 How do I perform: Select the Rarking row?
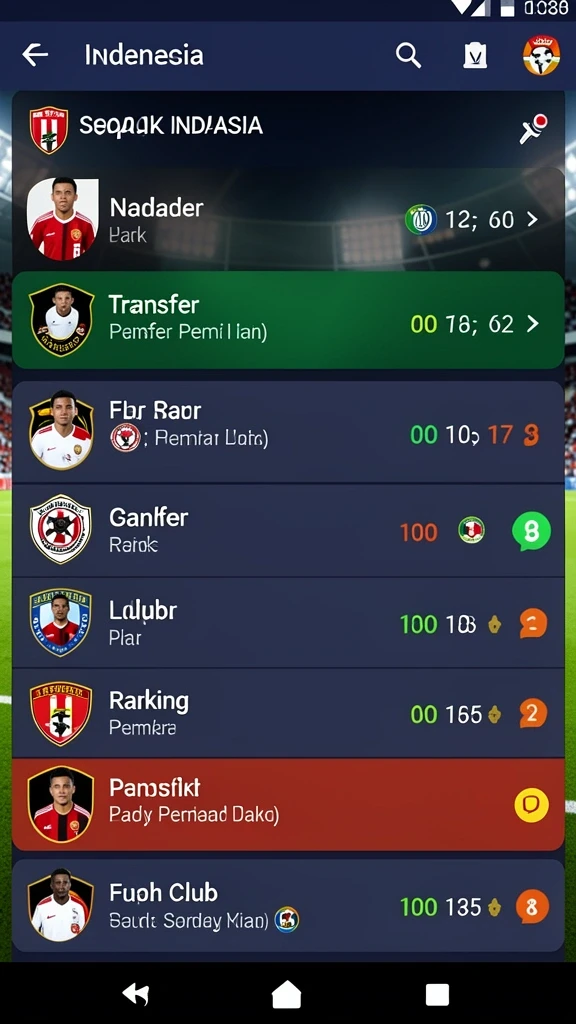pyautogui.click(x=288, y=713)
